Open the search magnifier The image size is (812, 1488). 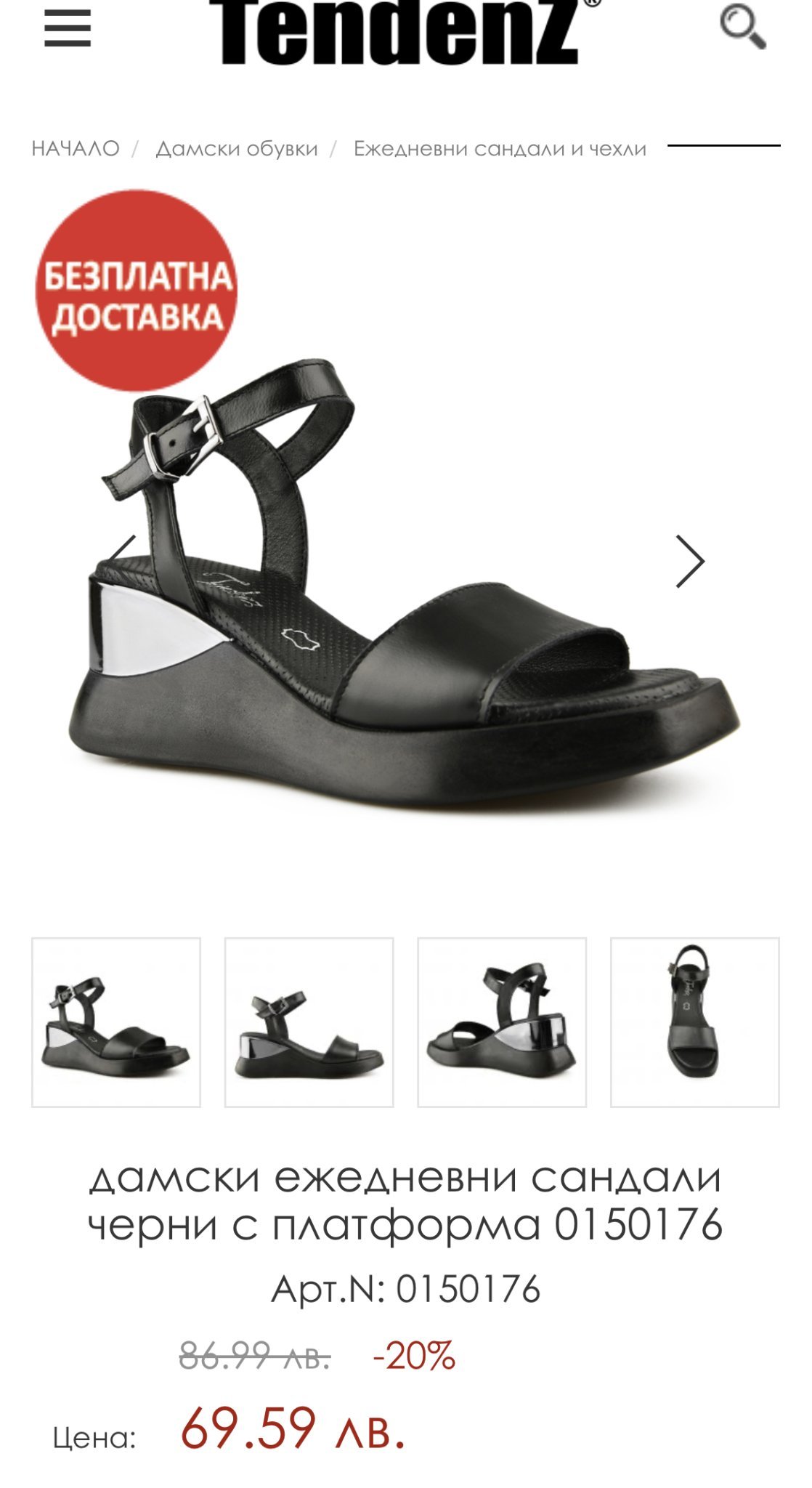tap(742, 28)
